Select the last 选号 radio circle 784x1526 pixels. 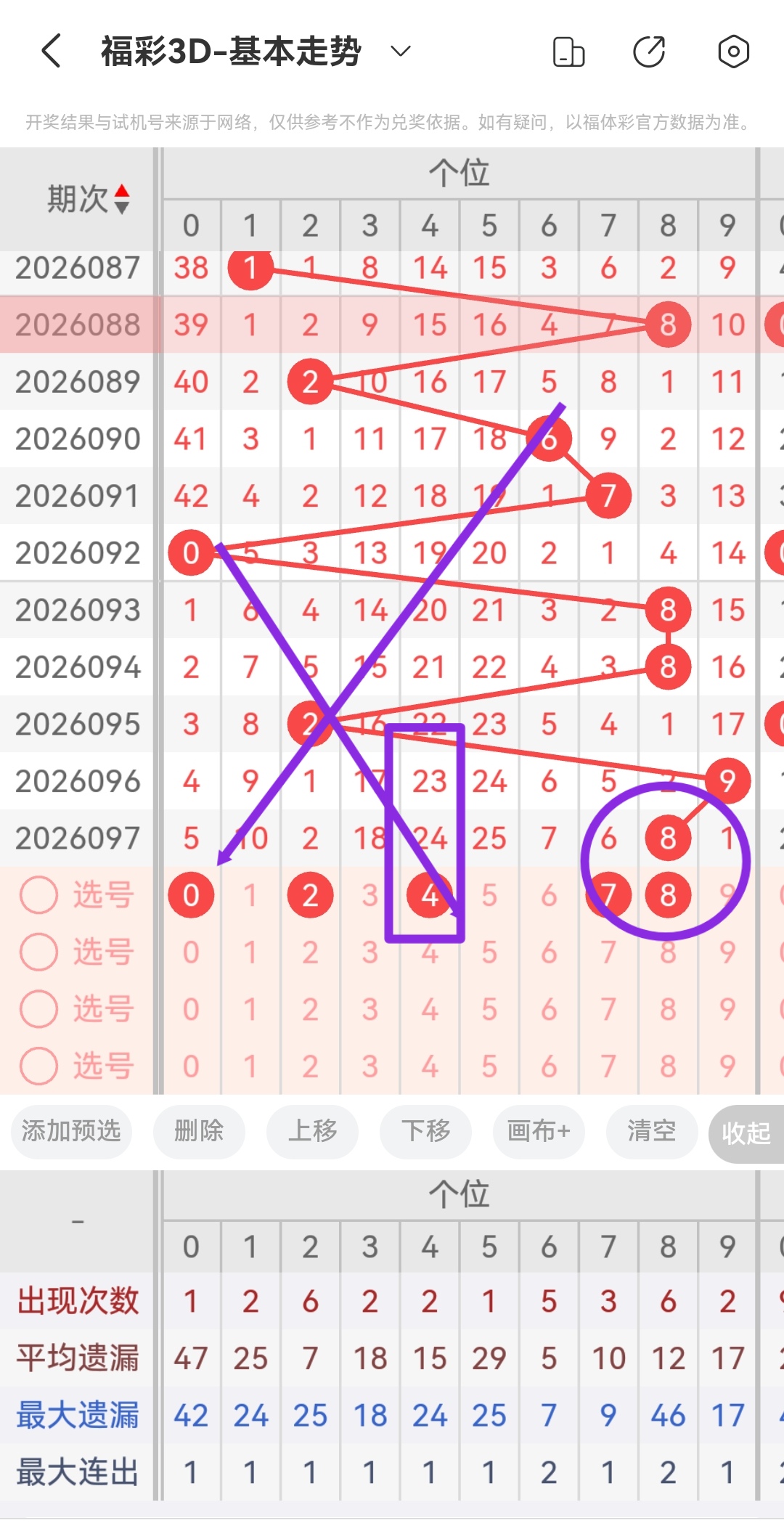point(38,1066)
